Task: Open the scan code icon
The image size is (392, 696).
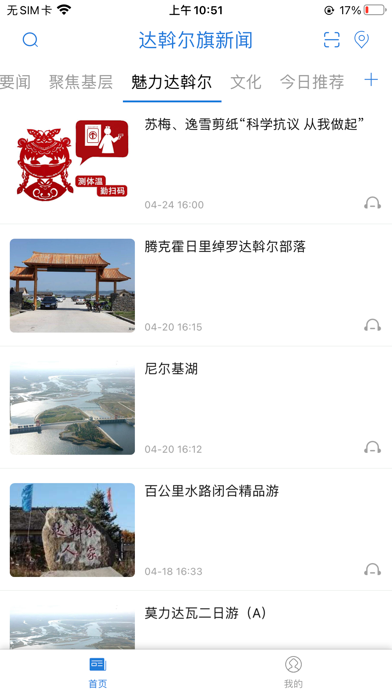Action: point(332,40)
